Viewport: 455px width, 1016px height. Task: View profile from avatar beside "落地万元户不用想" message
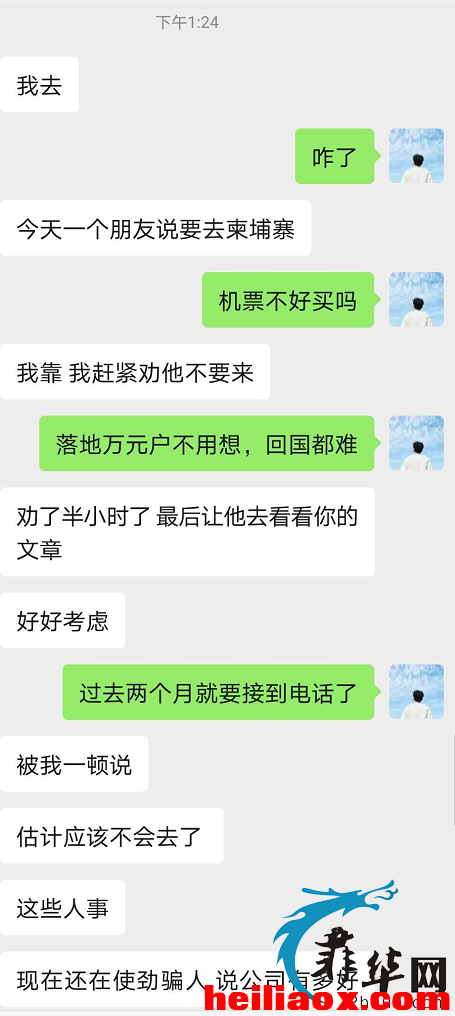point(416,443)
